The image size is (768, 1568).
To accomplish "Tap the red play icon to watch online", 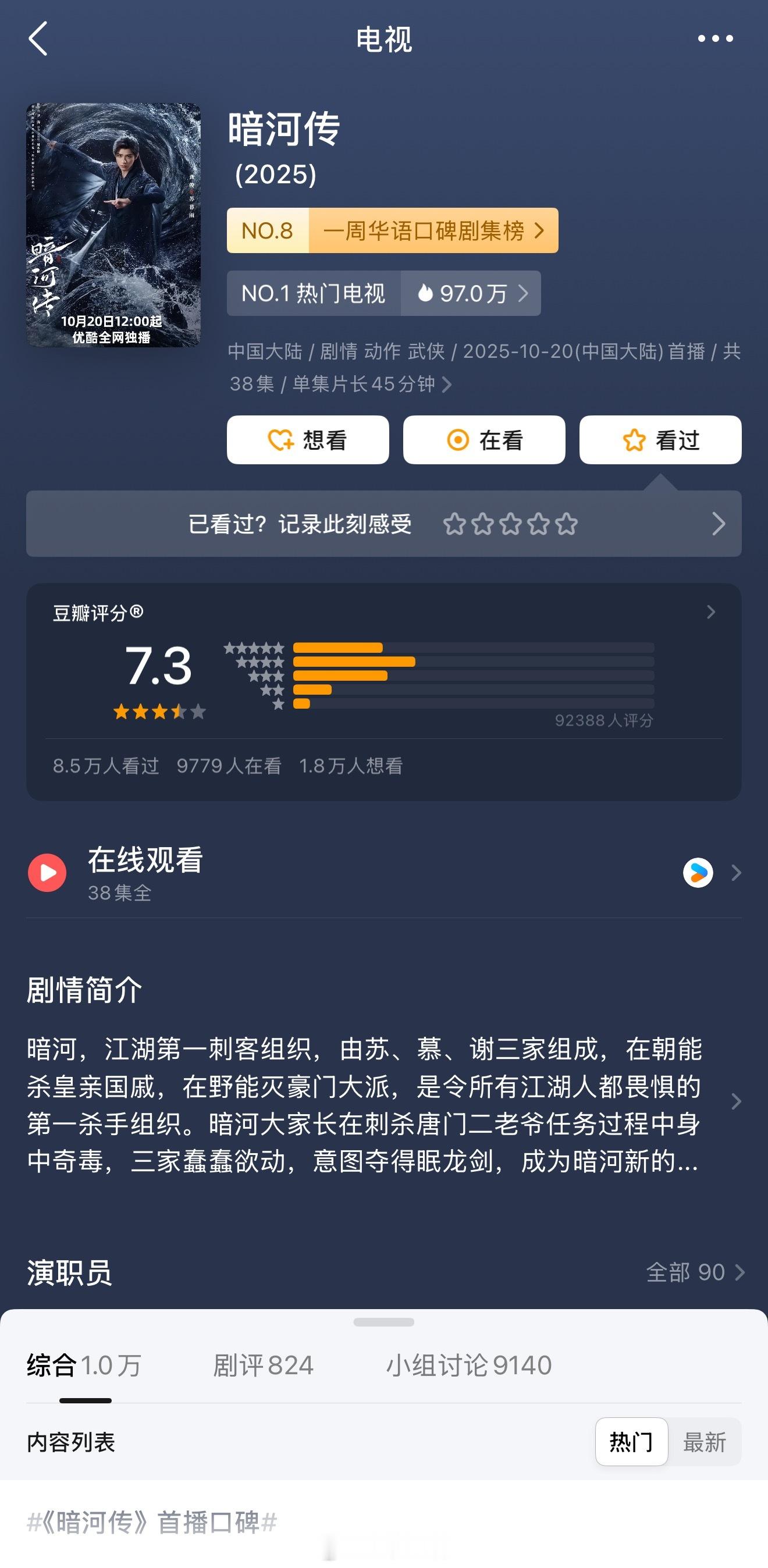I will pos(48,872).
